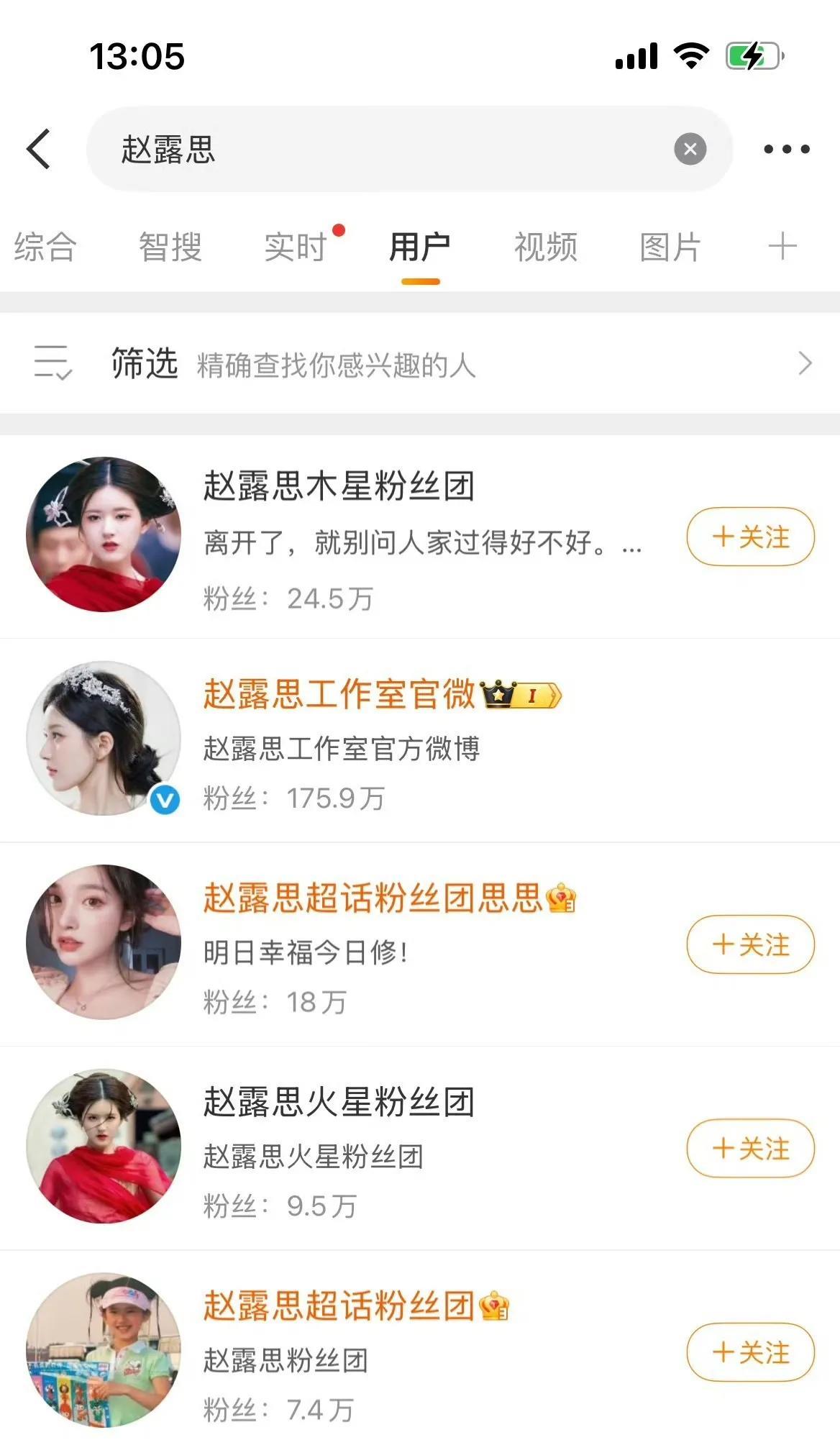
Task: Follow 赵露思火星粉丝团
Action: point(750,1149)
